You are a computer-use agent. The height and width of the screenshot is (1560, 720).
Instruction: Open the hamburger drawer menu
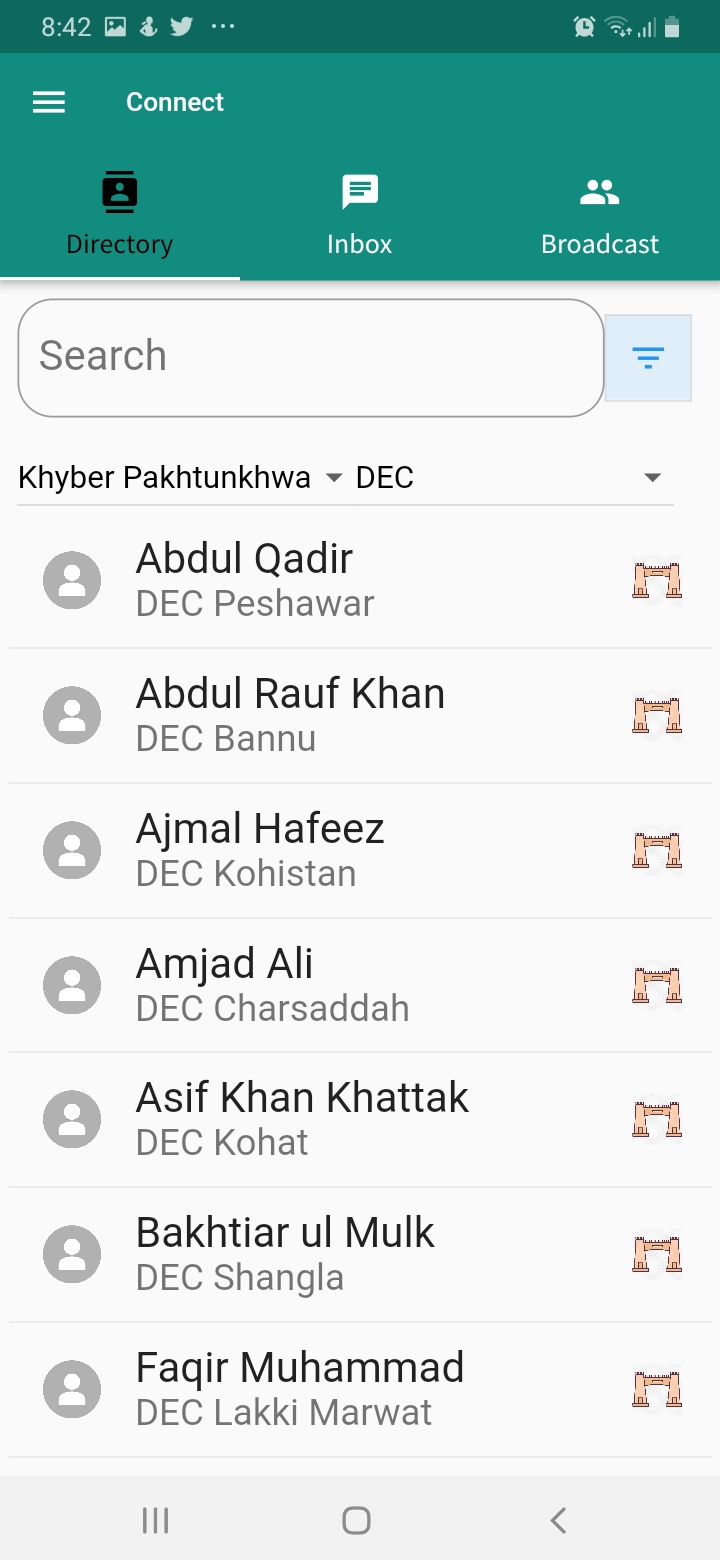coord(49,102)
